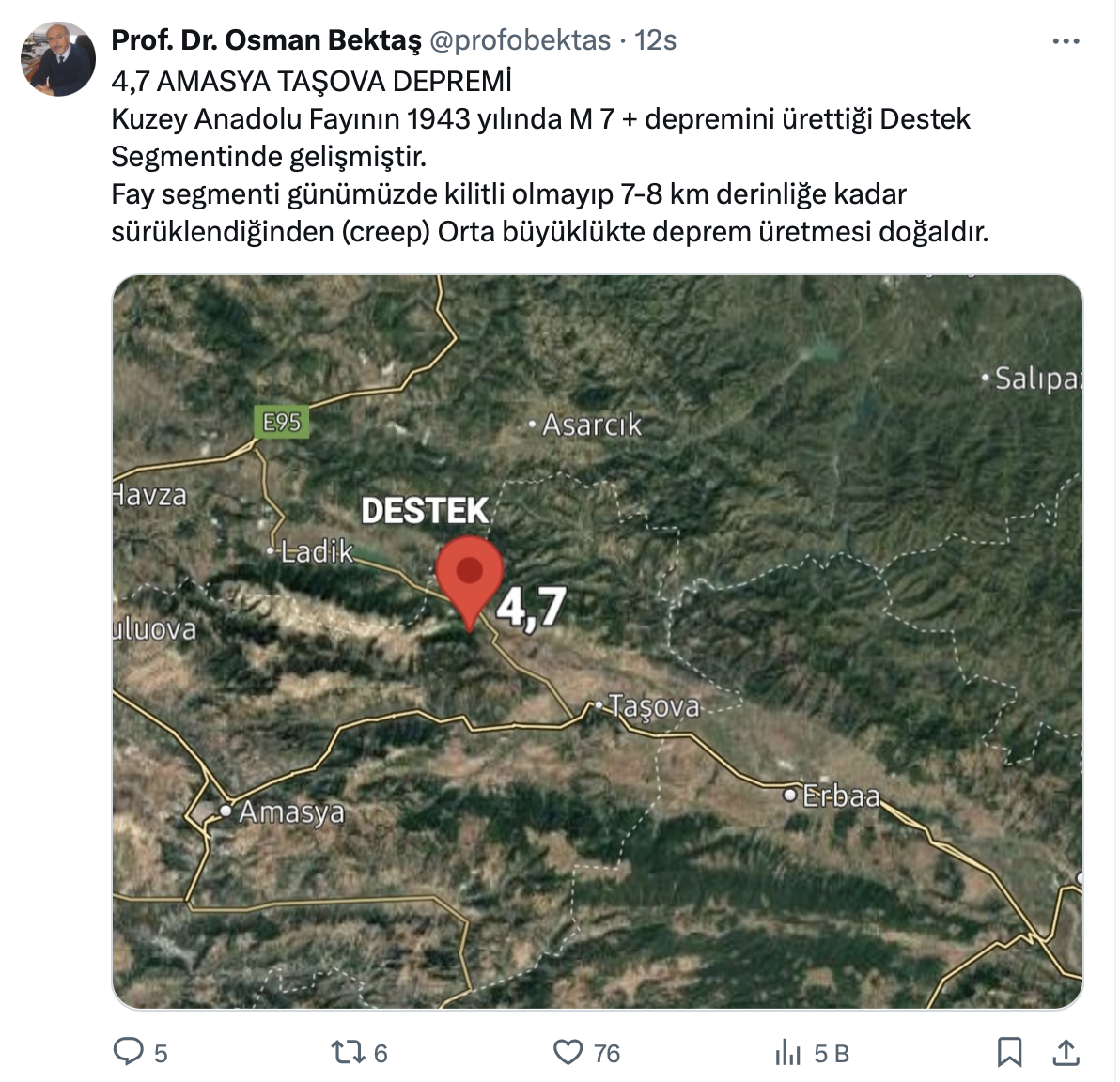Open Osman Bektaş's profile picture
Viewport: 1120px width, 1082px height.
coord(58,58)
